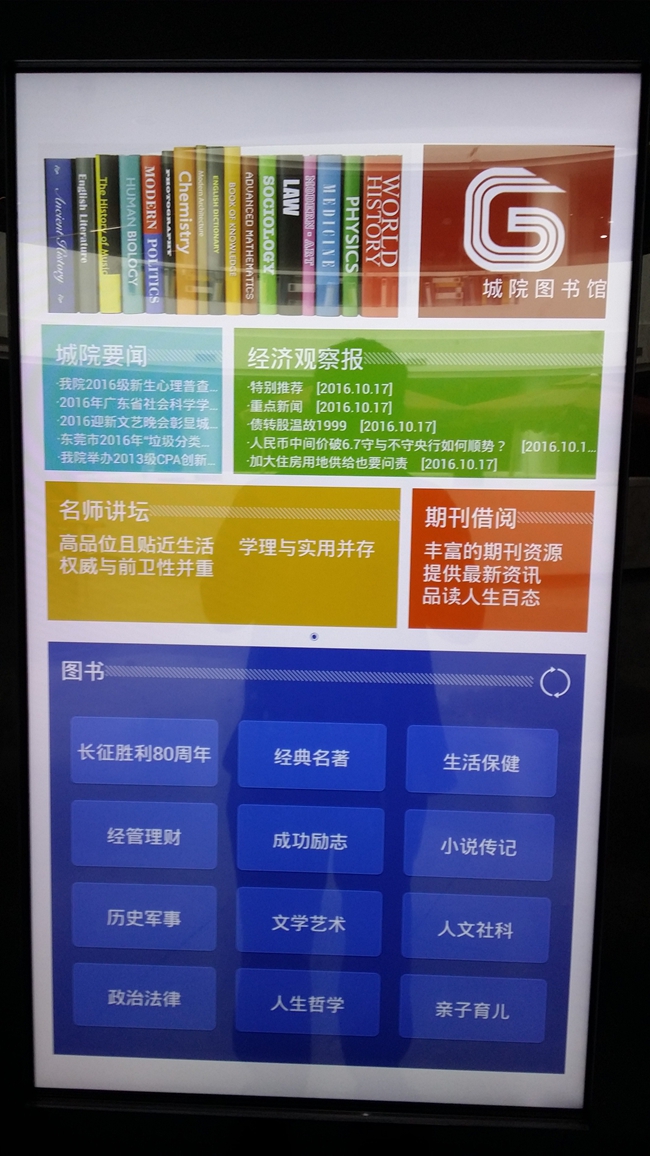This screenshot has height=1156, width=650.
Task: Select the 生活保健 category
Action: point(481,762)
